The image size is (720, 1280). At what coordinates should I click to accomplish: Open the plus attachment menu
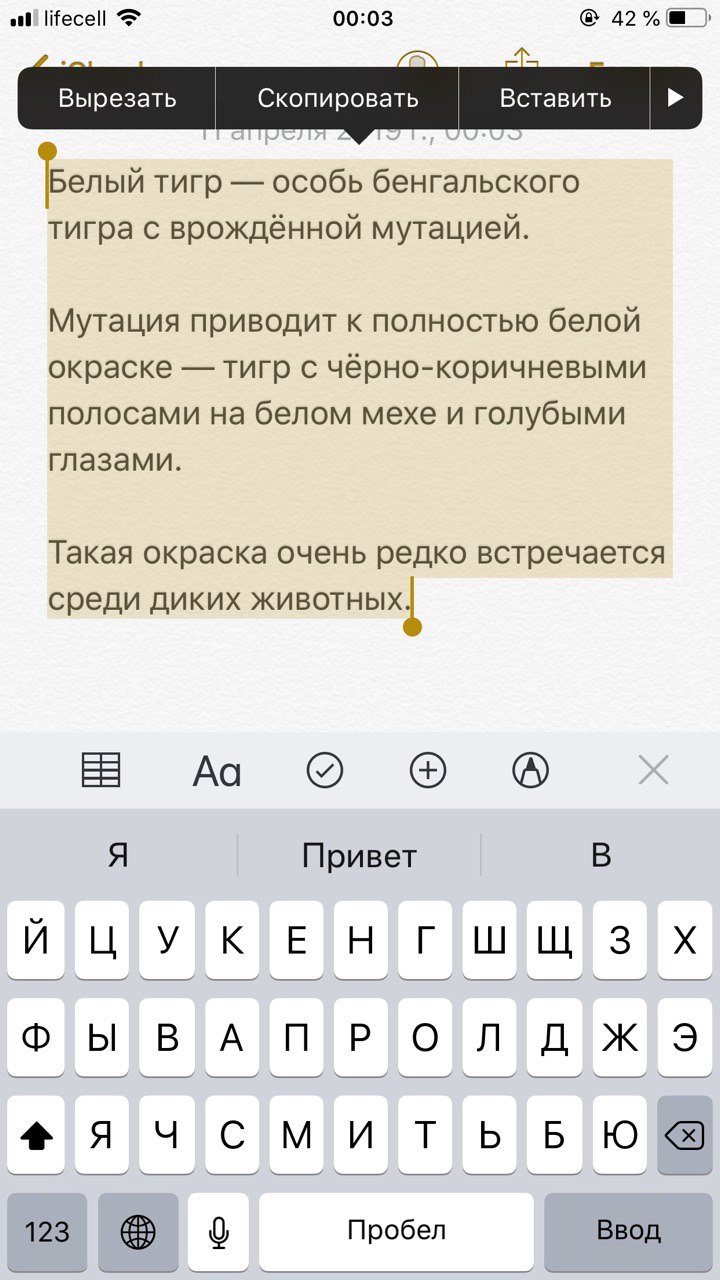428,770
